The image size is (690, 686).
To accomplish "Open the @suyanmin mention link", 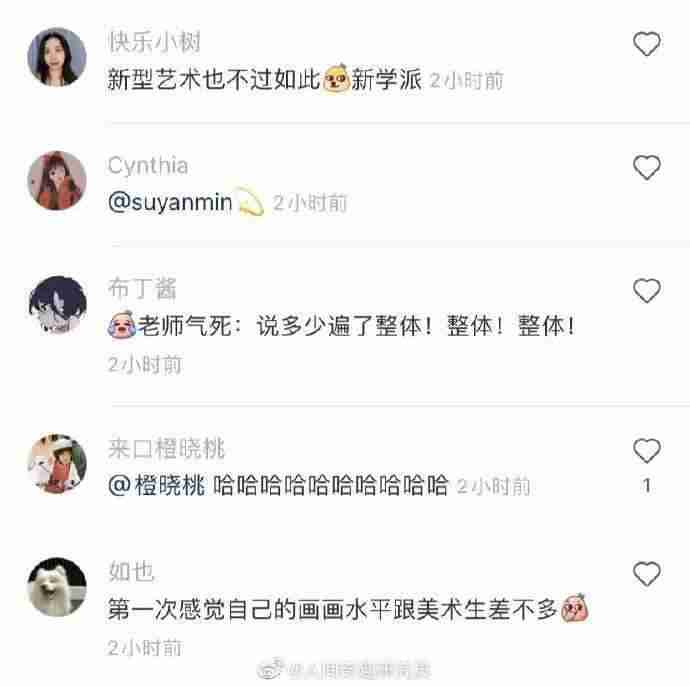I will (169, 203).
